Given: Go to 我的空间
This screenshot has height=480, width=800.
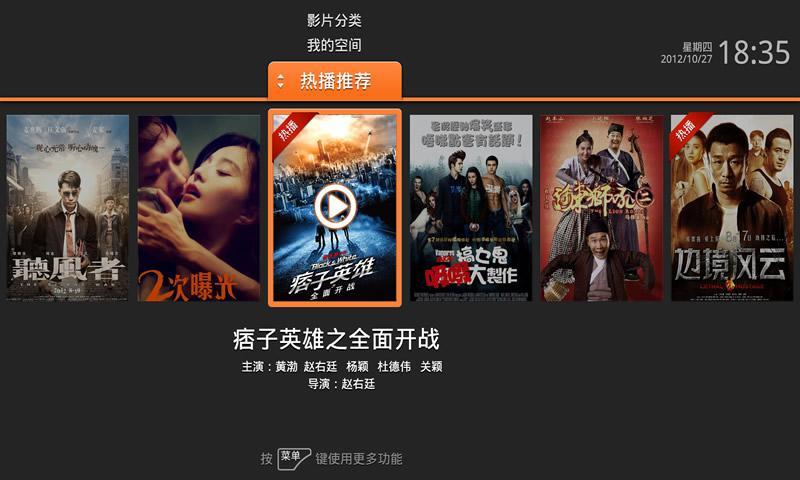Looking at the screenshot, I should (x=334, y=46).
